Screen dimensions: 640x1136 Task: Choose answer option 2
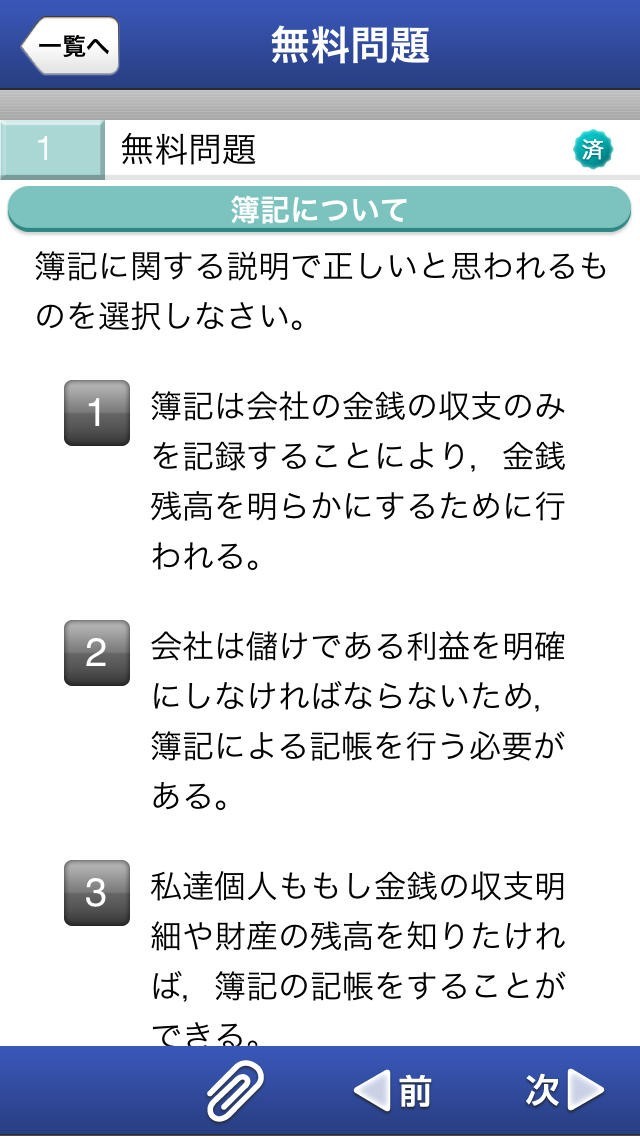[96, 652]
